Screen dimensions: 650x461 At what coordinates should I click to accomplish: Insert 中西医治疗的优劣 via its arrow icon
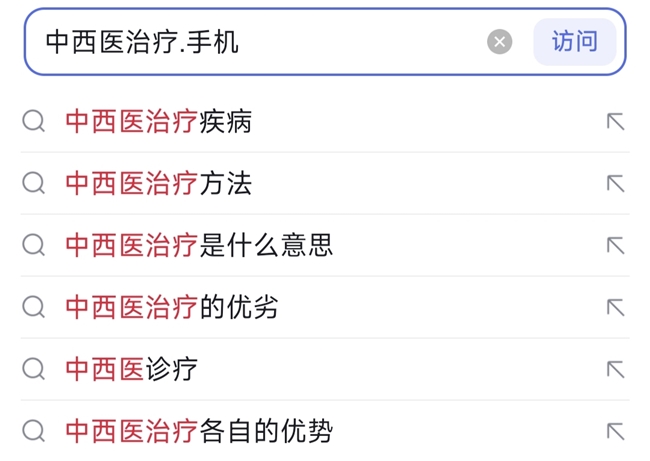click(615, 308)
